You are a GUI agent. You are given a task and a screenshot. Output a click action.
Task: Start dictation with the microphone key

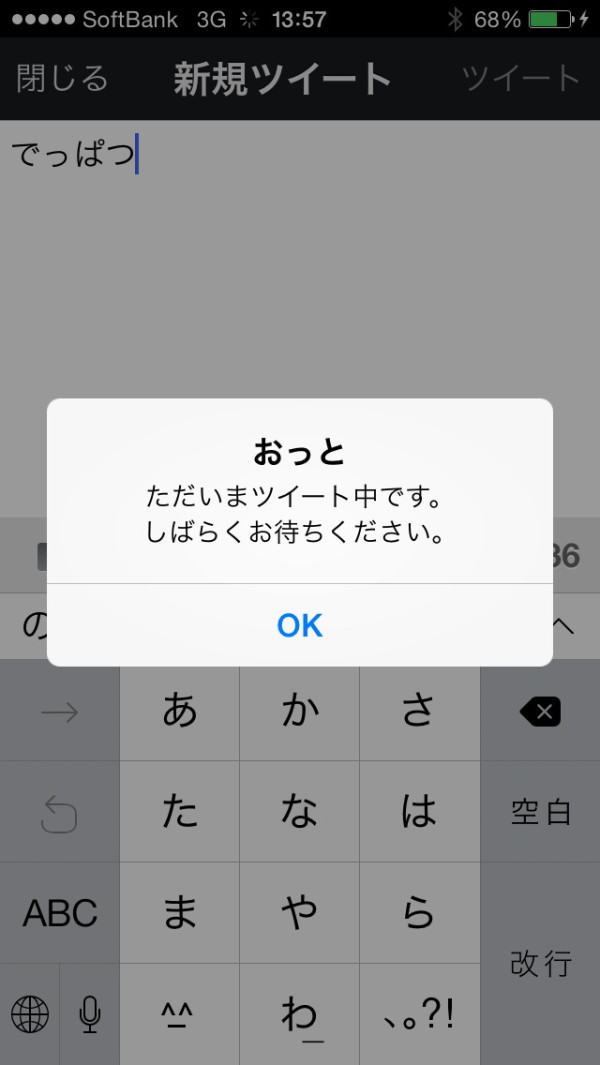[90, 1015]
